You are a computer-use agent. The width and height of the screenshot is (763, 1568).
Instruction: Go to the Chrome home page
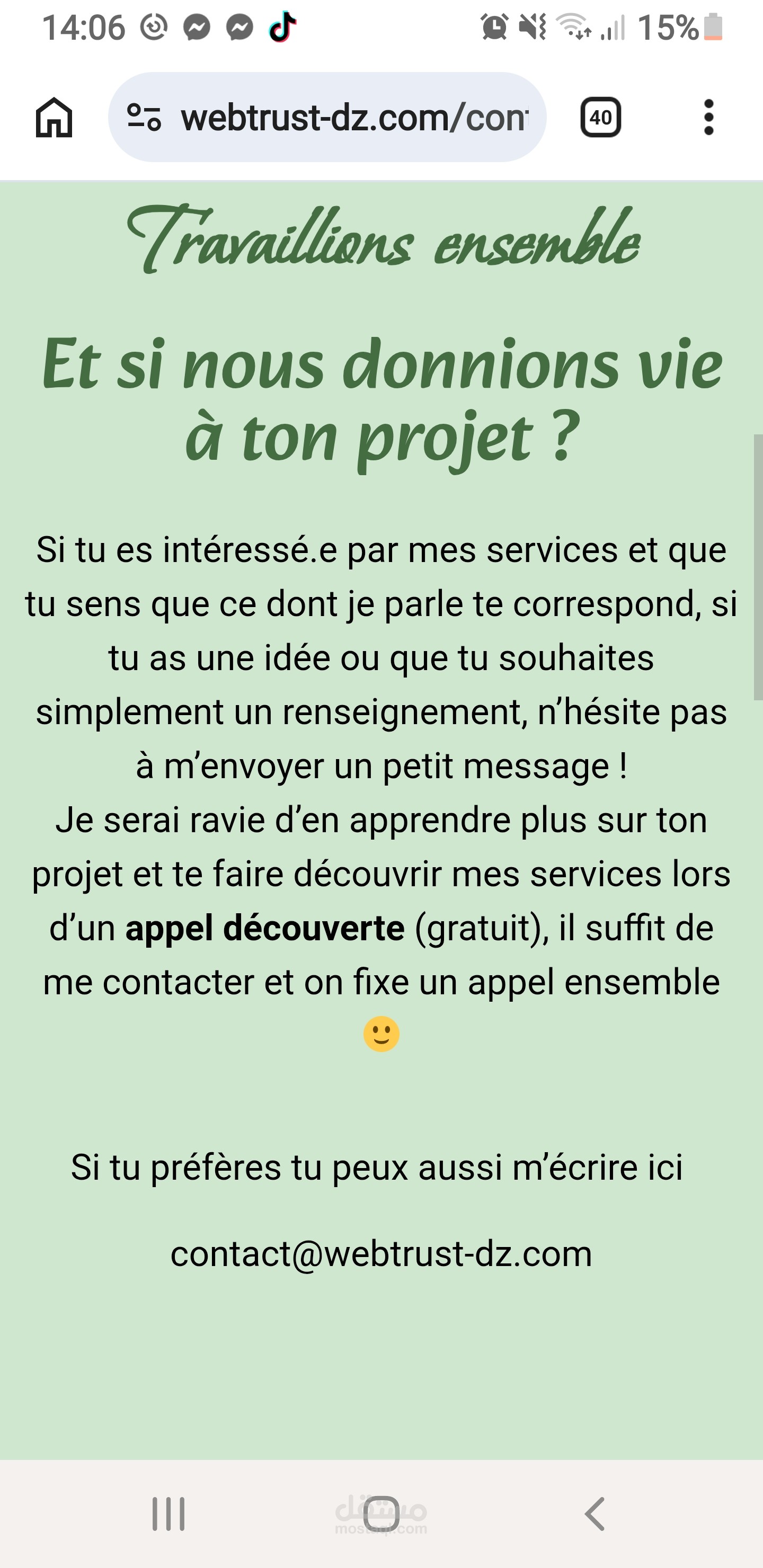pyautogui.click(x=54, y=118)
